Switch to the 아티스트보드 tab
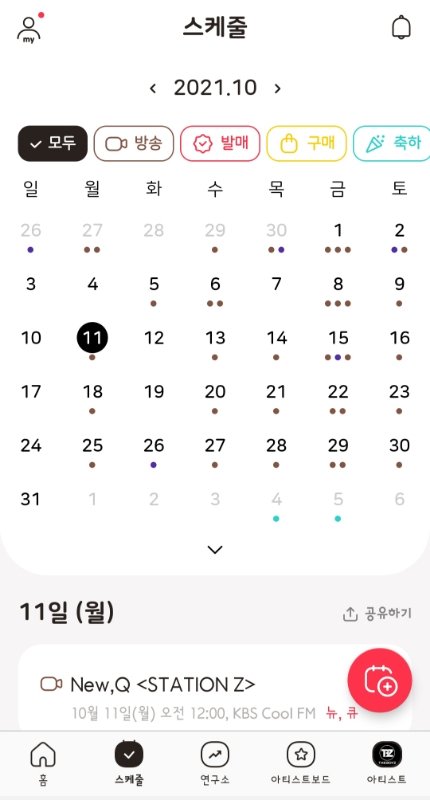Image resolution: width=430 pixels, height=800 pixels. point(300,763)
